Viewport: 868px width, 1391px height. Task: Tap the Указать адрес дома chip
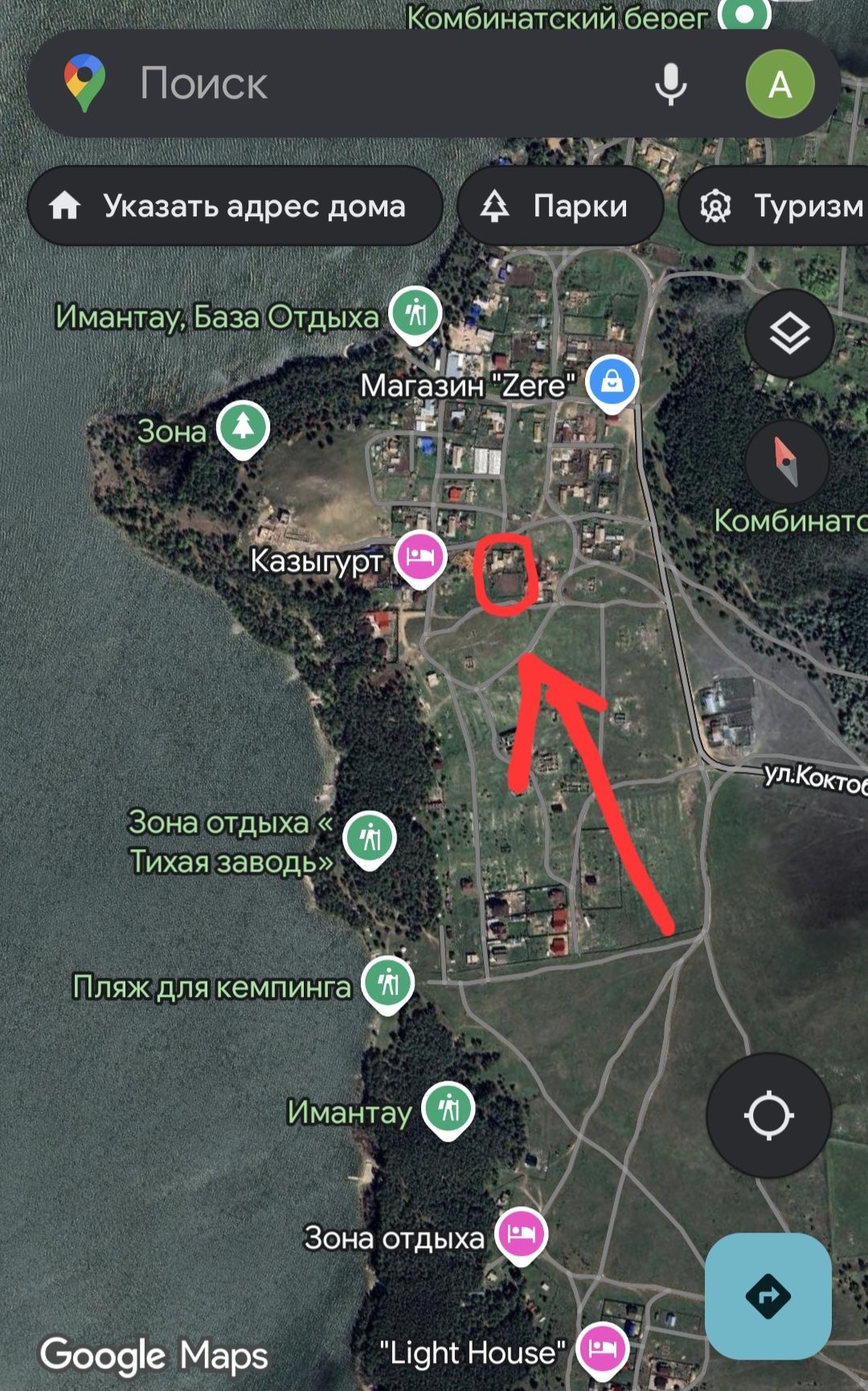[x=235, y=207]
